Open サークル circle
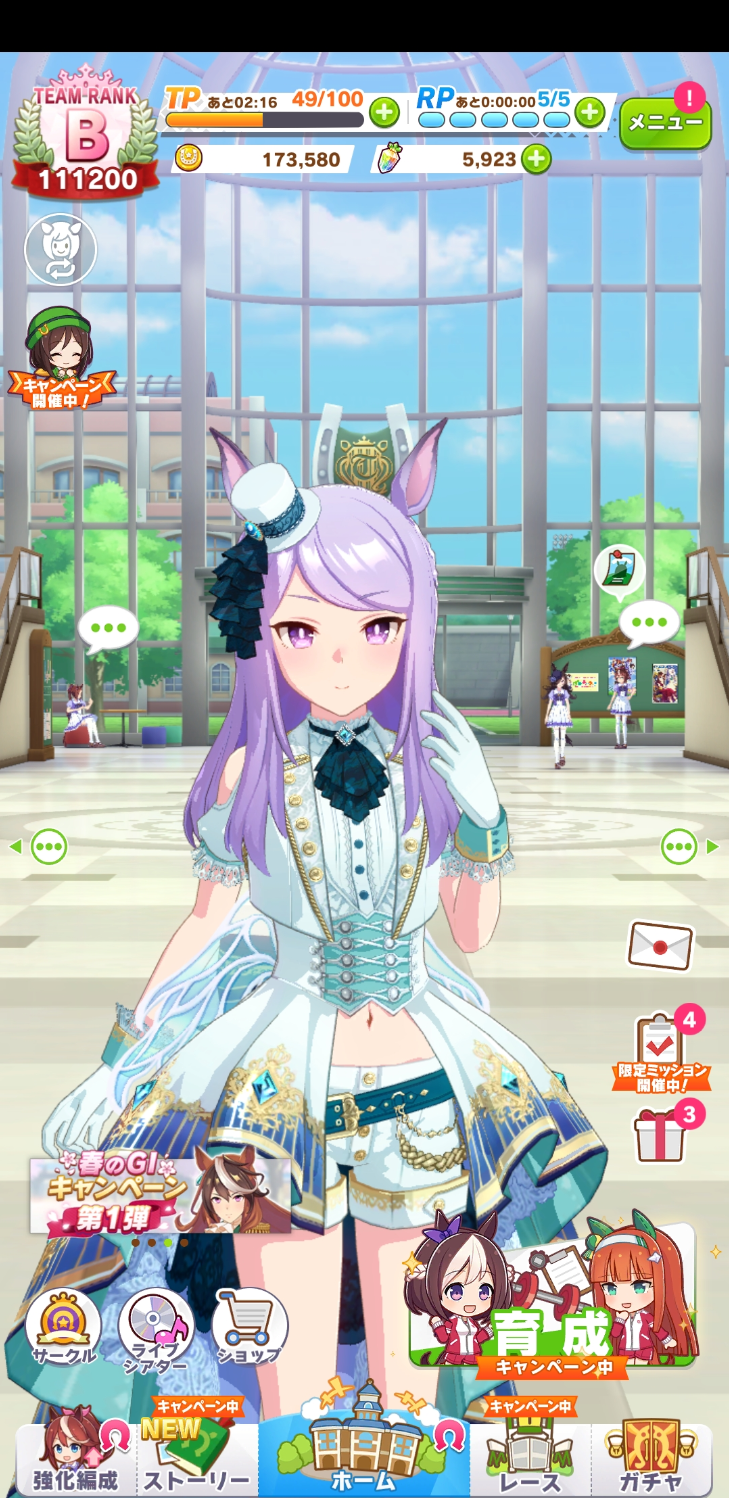The image size is (729, 1498). pyautogui.click(x=63, y=1328)
